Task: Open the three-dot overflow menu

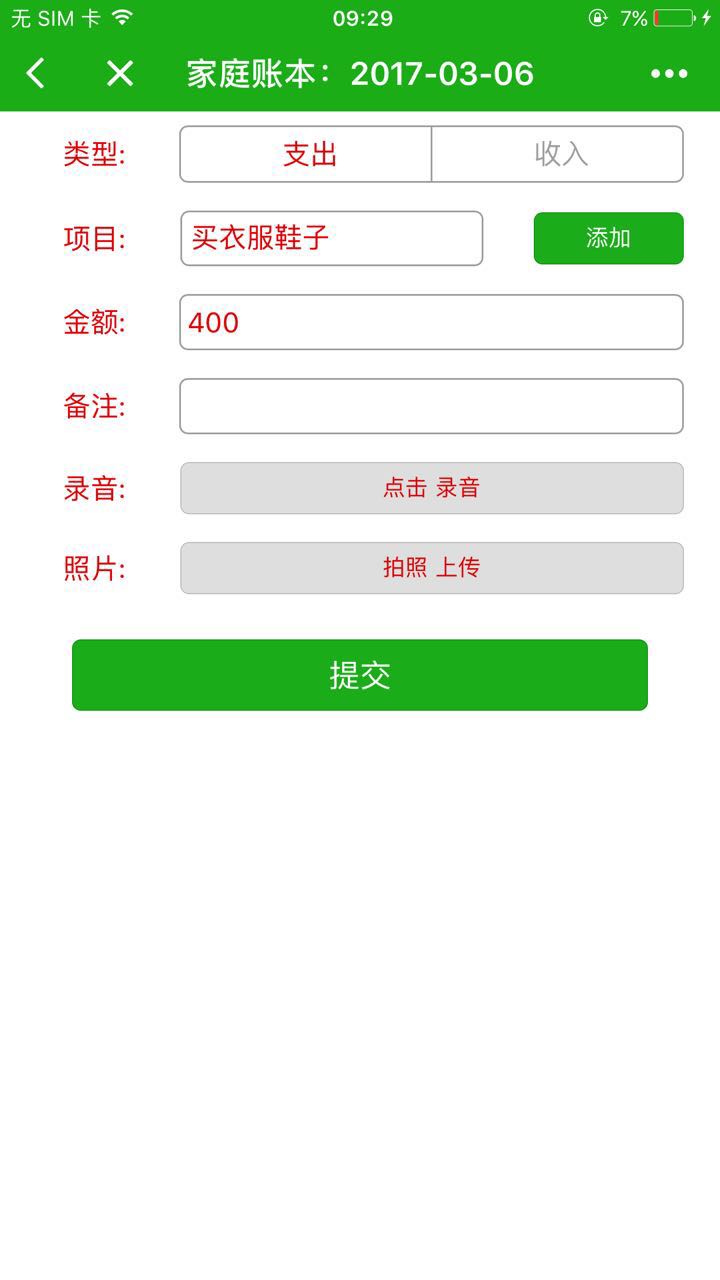Action: click(x=669, y=73)
